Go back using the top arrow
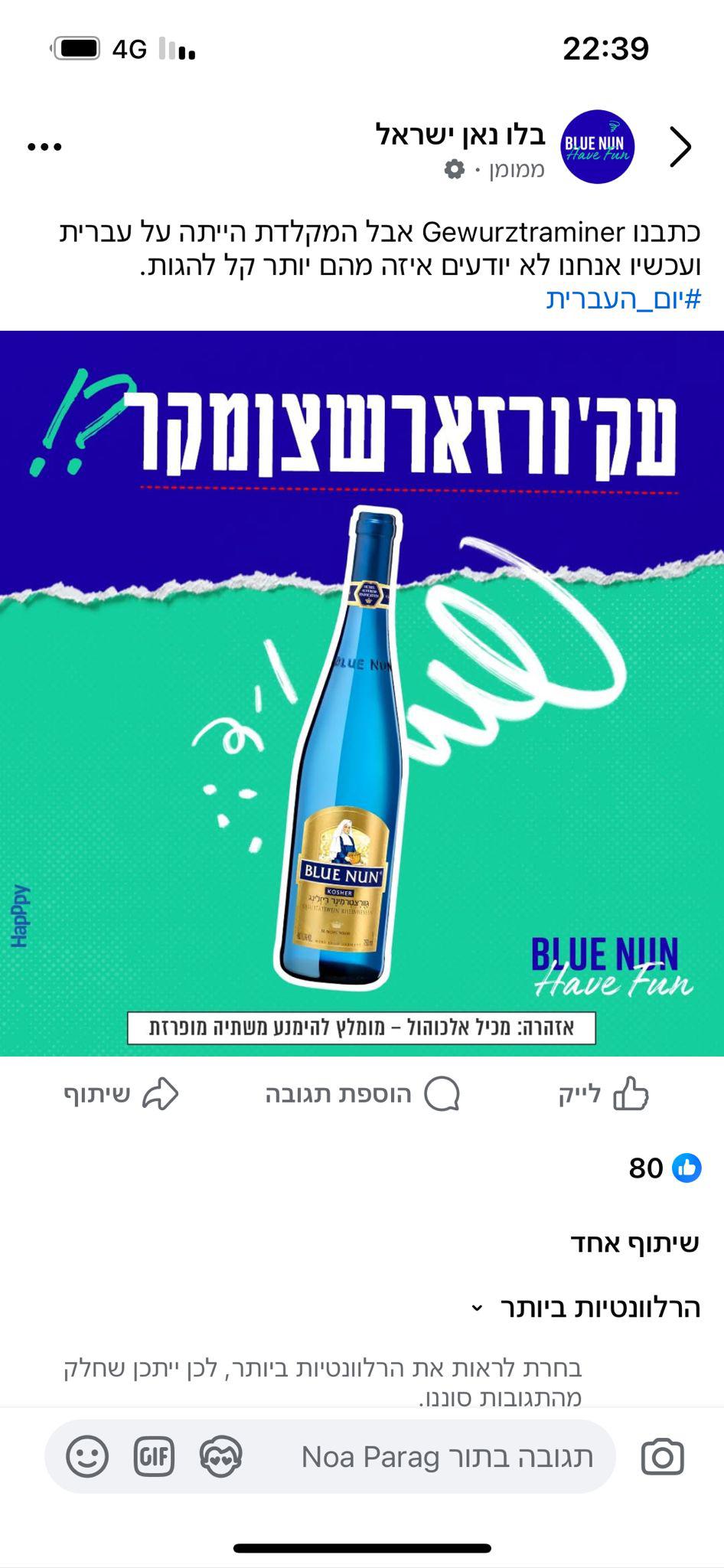The image size is (724, 1568). [x=680, y=147]
